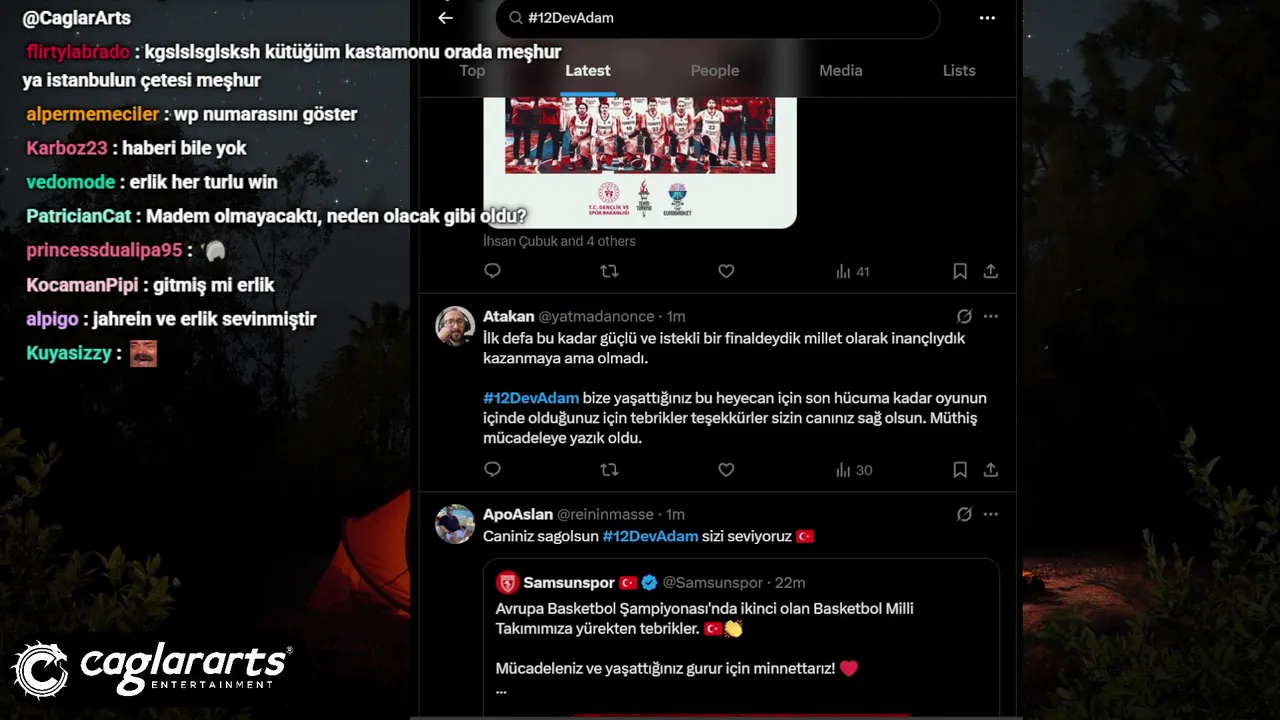The image size is (1280, 720).
Task: Open the Media tab
Action: point(840,71)
